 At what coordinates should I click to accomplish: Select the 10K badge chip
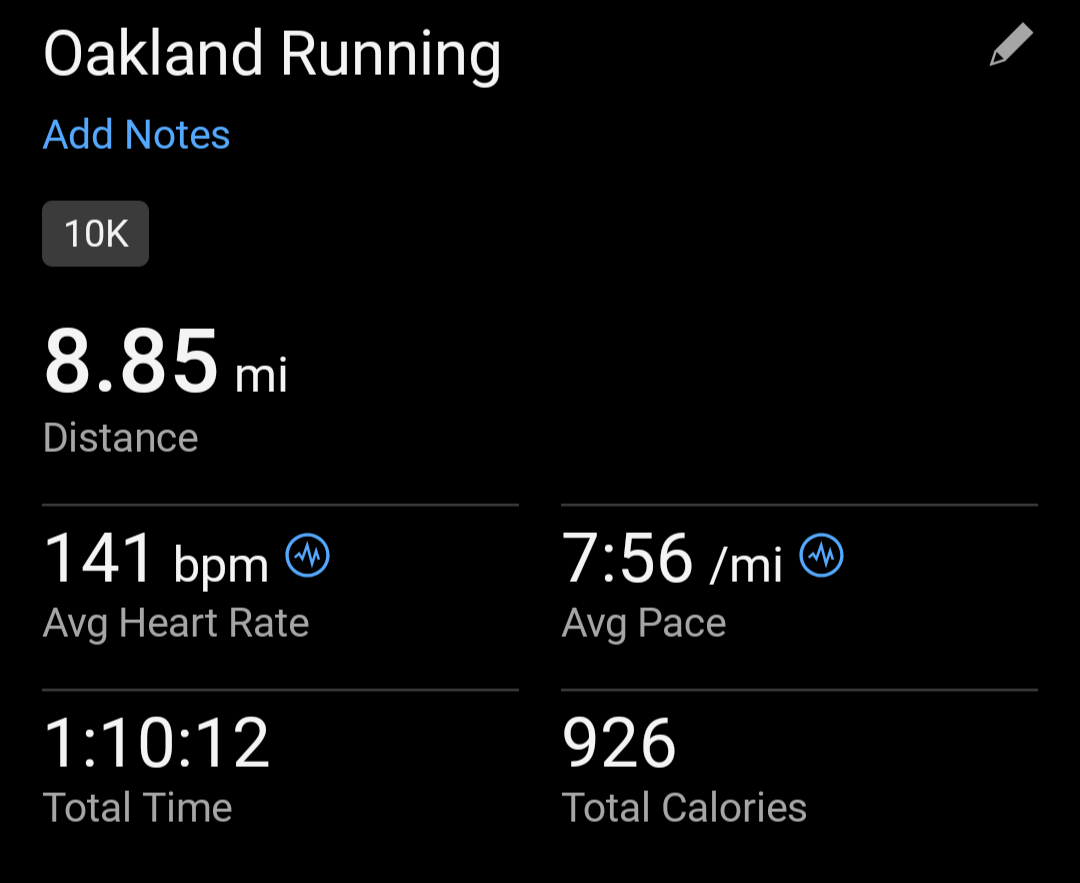click(x=96, y=234)
